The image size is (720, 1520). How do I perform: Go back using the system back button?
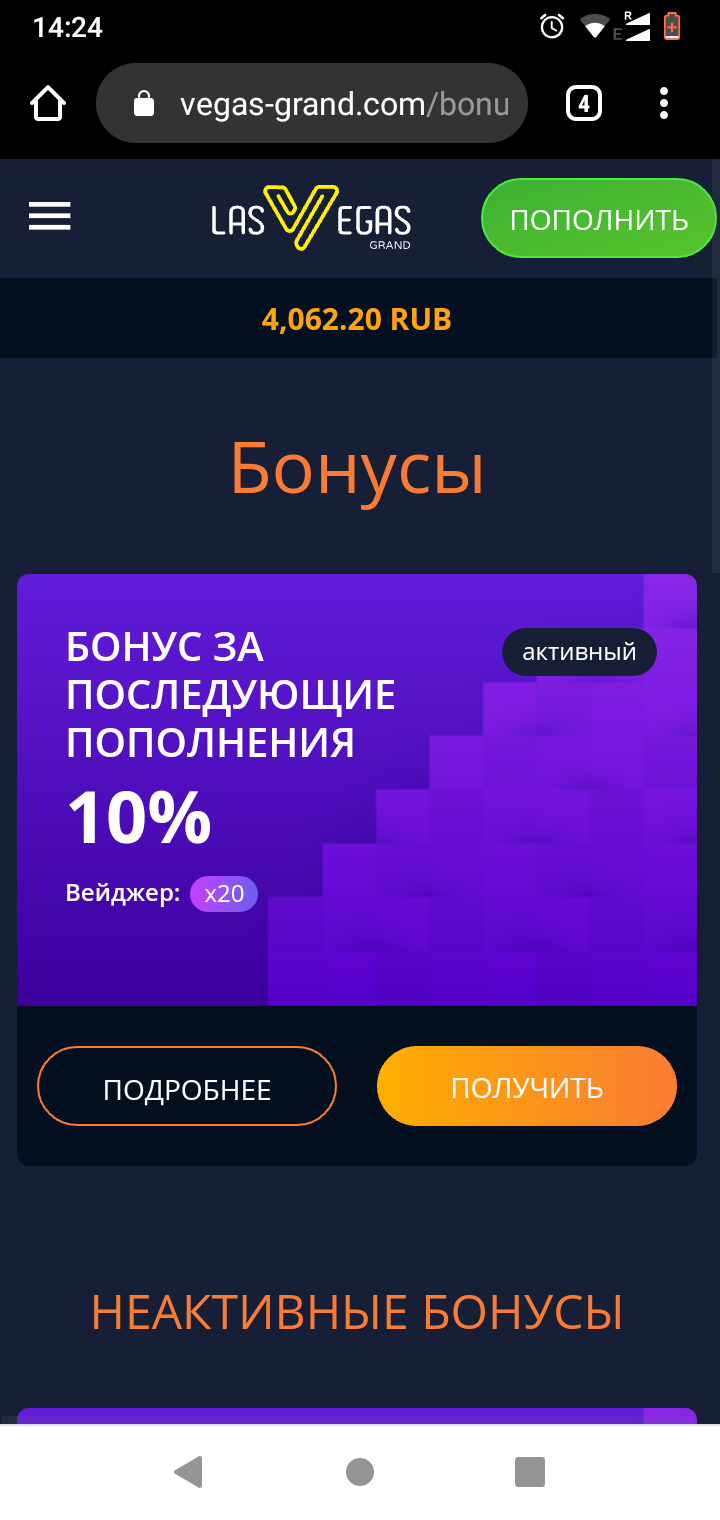coord(188,1472)
